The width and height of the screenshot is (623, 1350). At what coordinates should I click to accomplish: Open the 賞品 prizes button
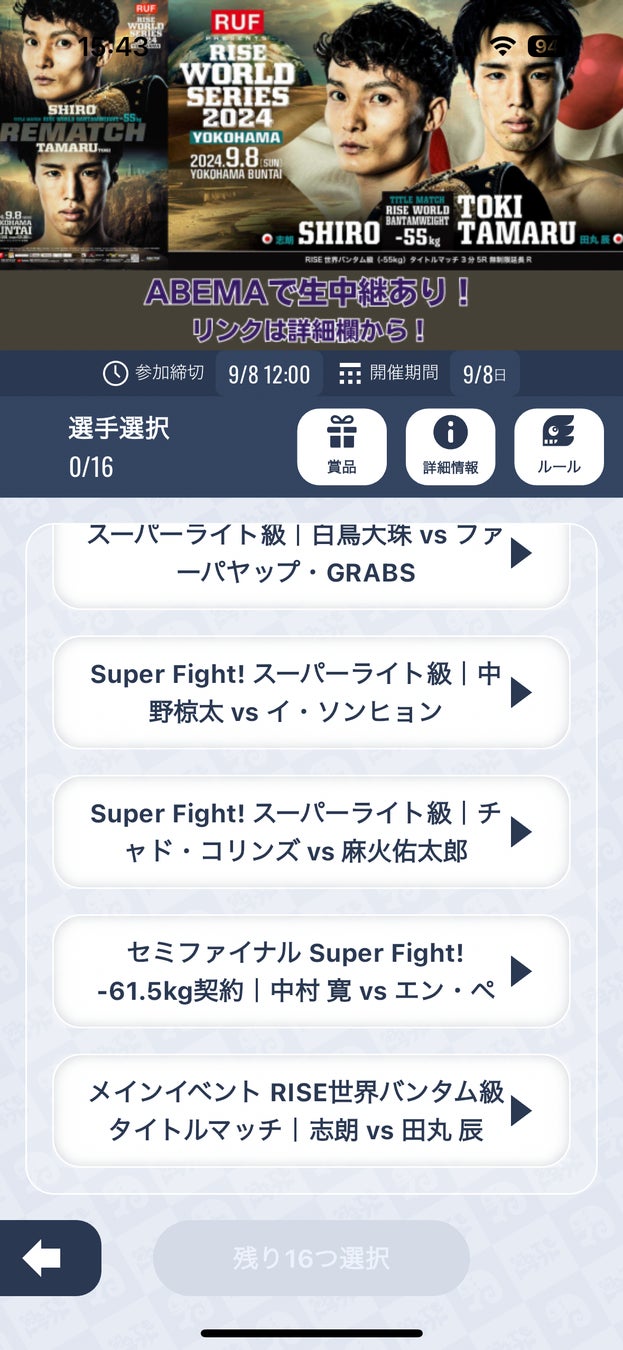[x=342, y=447]
